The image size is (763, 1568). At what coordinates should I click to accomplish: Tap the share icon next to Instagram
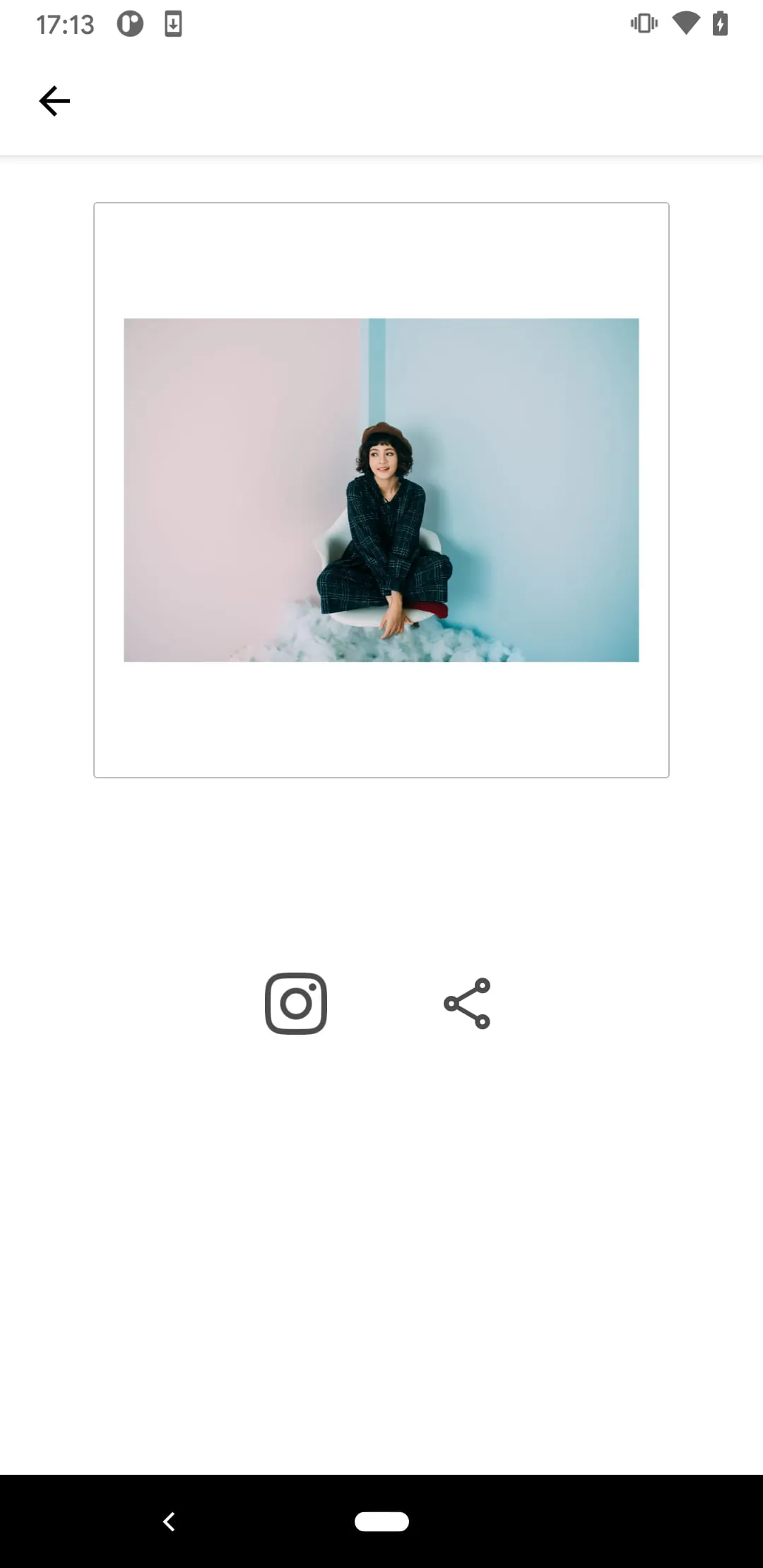[468, 1003]
